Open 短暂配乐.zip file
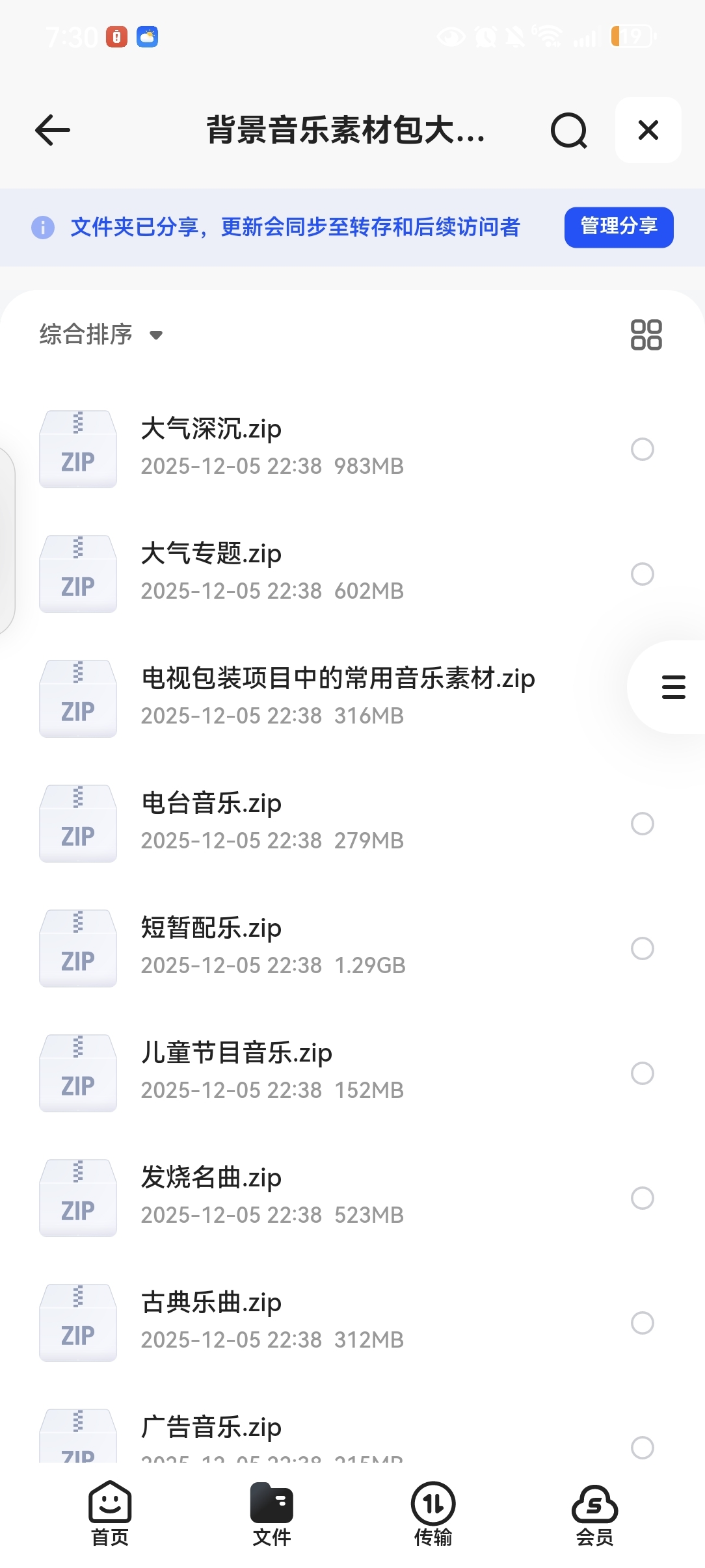Image resolution: width=705 pixels, height=1568 pixels. pos(211,929)
